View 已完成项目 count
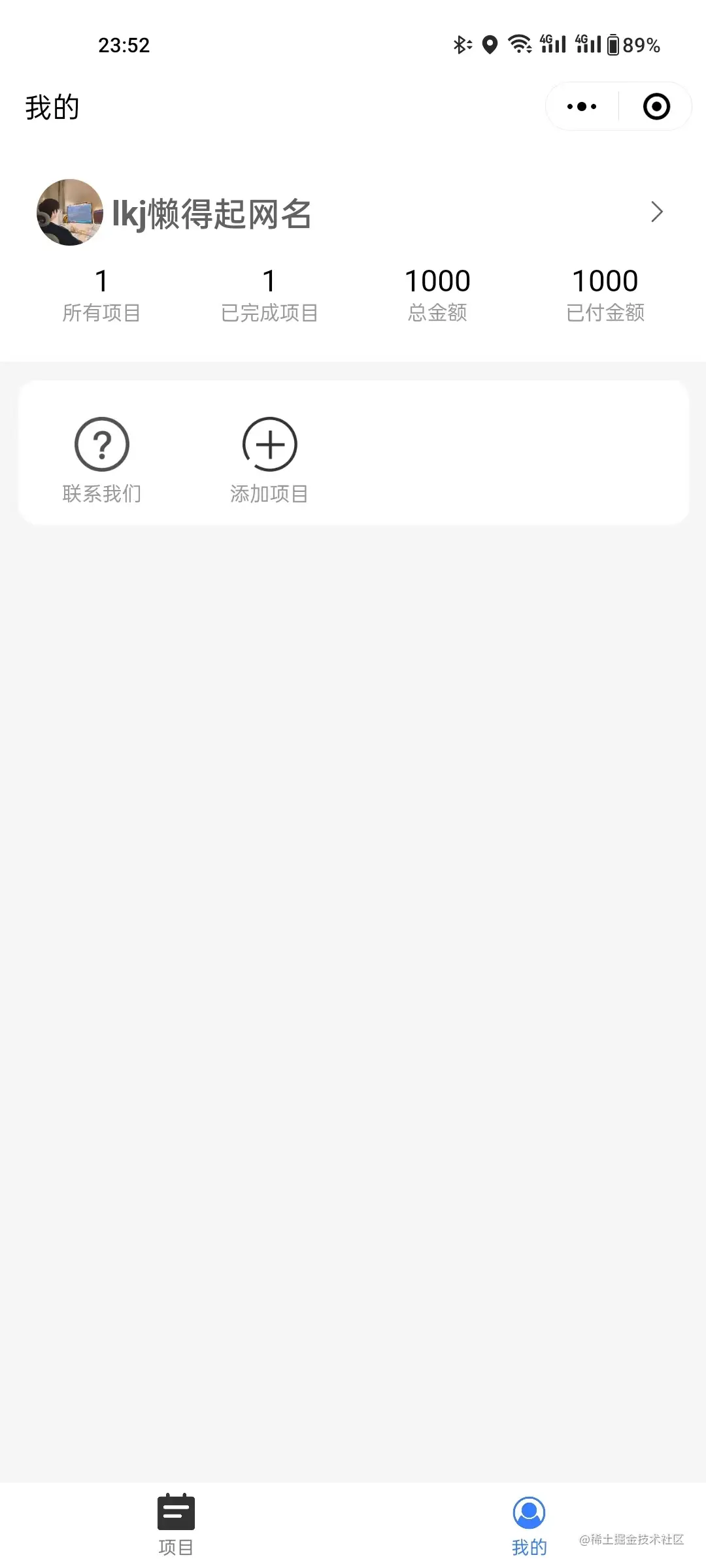The width and height of the screenshot is (706, 1568). [269, 295]
